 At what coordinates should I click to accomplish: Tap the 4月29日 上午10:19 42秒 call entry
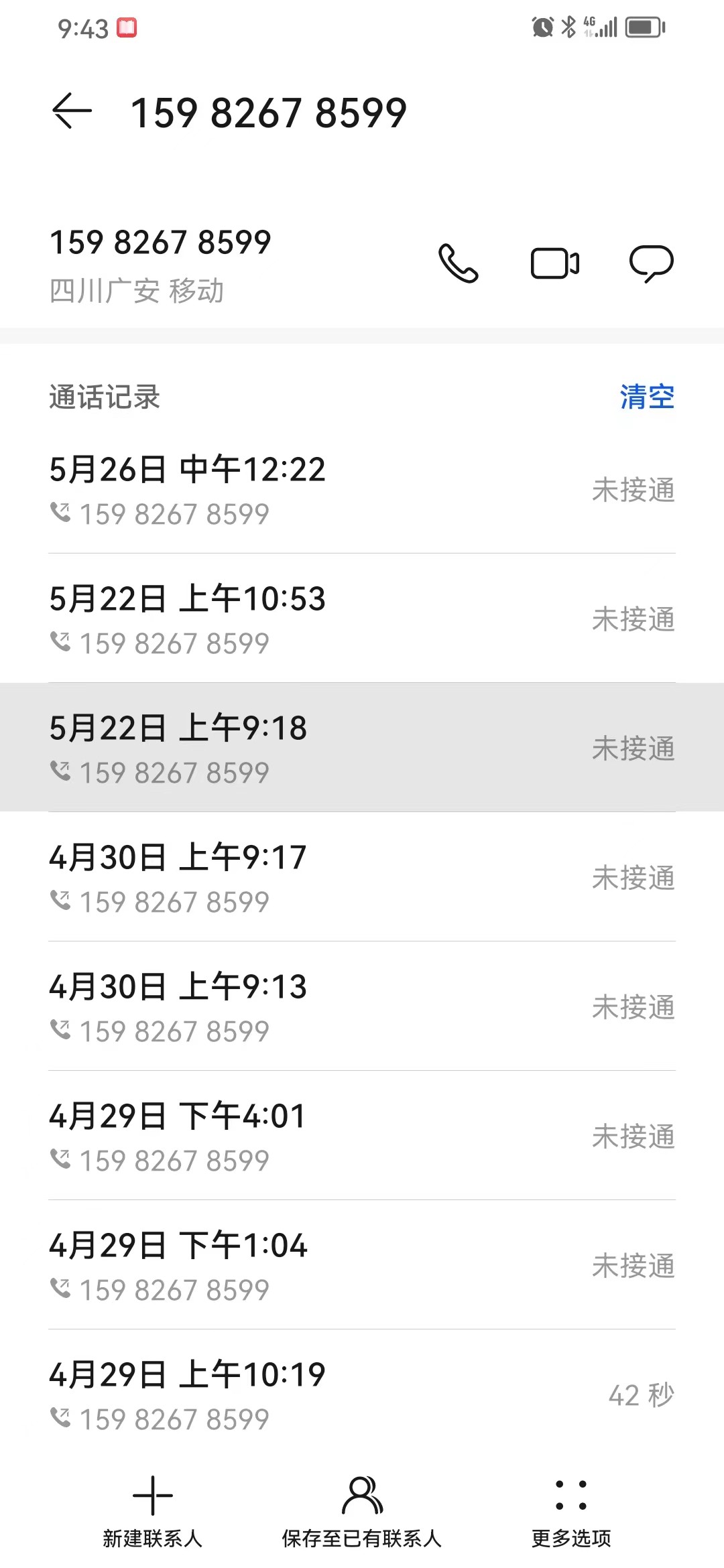(x=362, y=1394)
